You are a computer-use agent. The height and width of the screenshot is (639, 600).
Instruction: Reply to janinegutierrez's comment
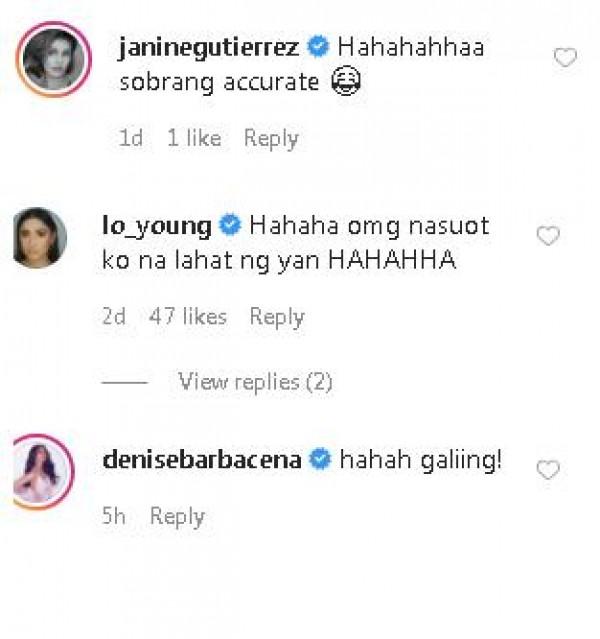pos(271,139)
